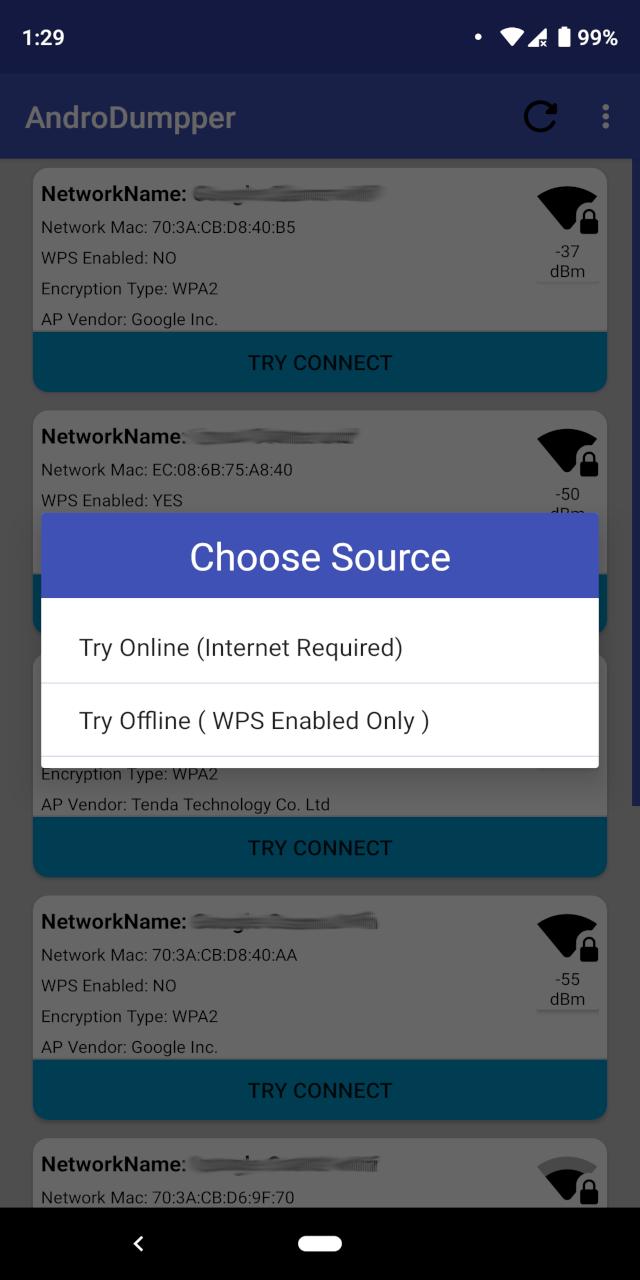Tap the home pill in navigation bar

pos(320,1243)
